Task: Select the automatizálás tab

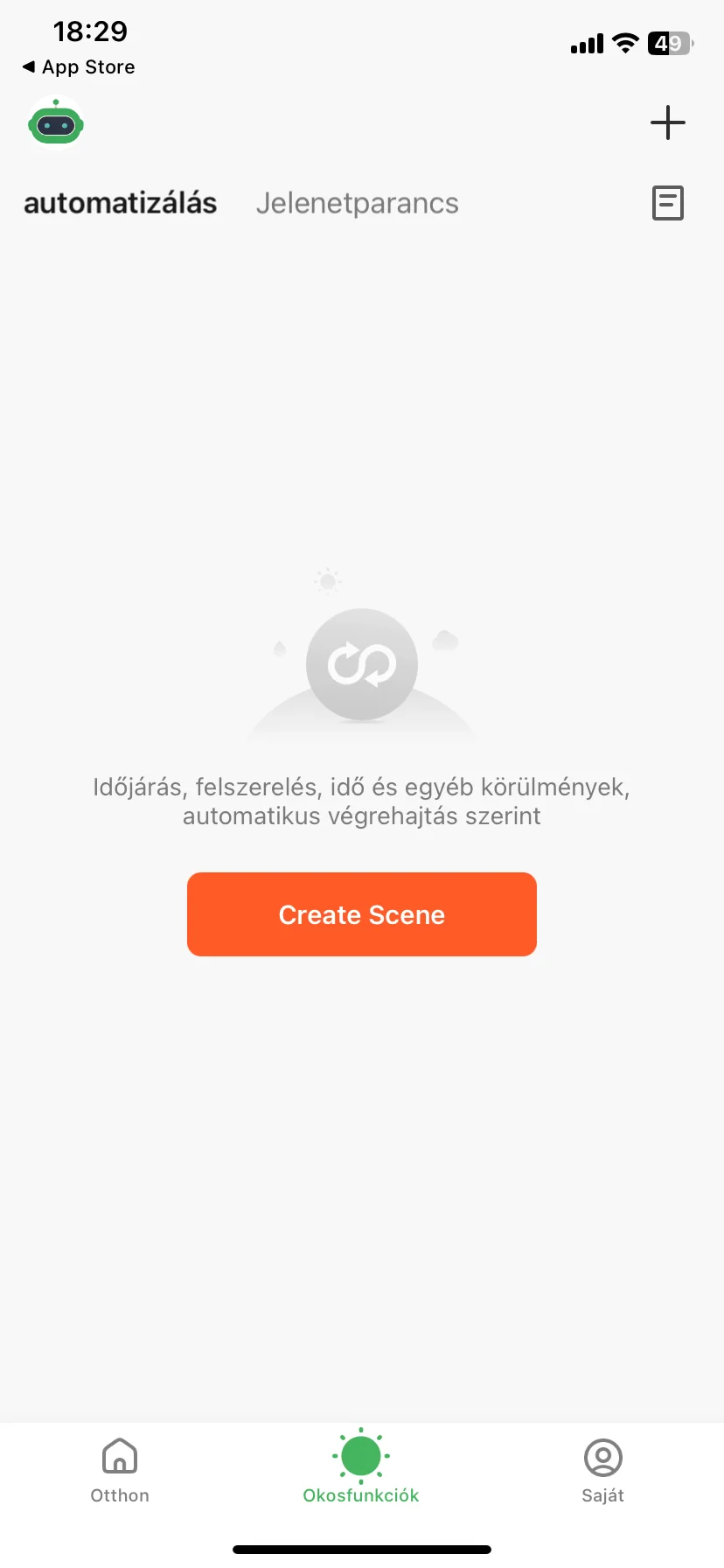Action: pos(120,203)
